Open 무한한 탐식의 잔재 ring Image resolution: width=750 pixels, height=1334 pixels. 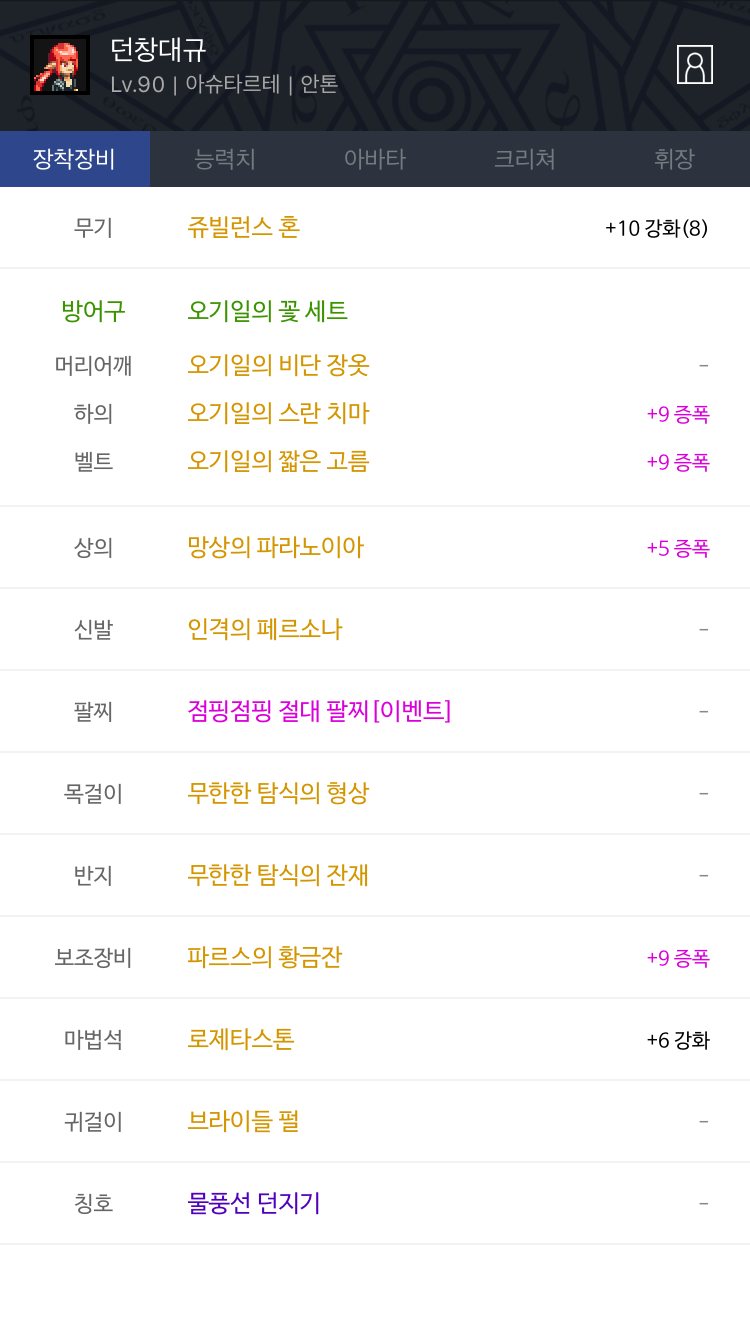tap(279, 875)
